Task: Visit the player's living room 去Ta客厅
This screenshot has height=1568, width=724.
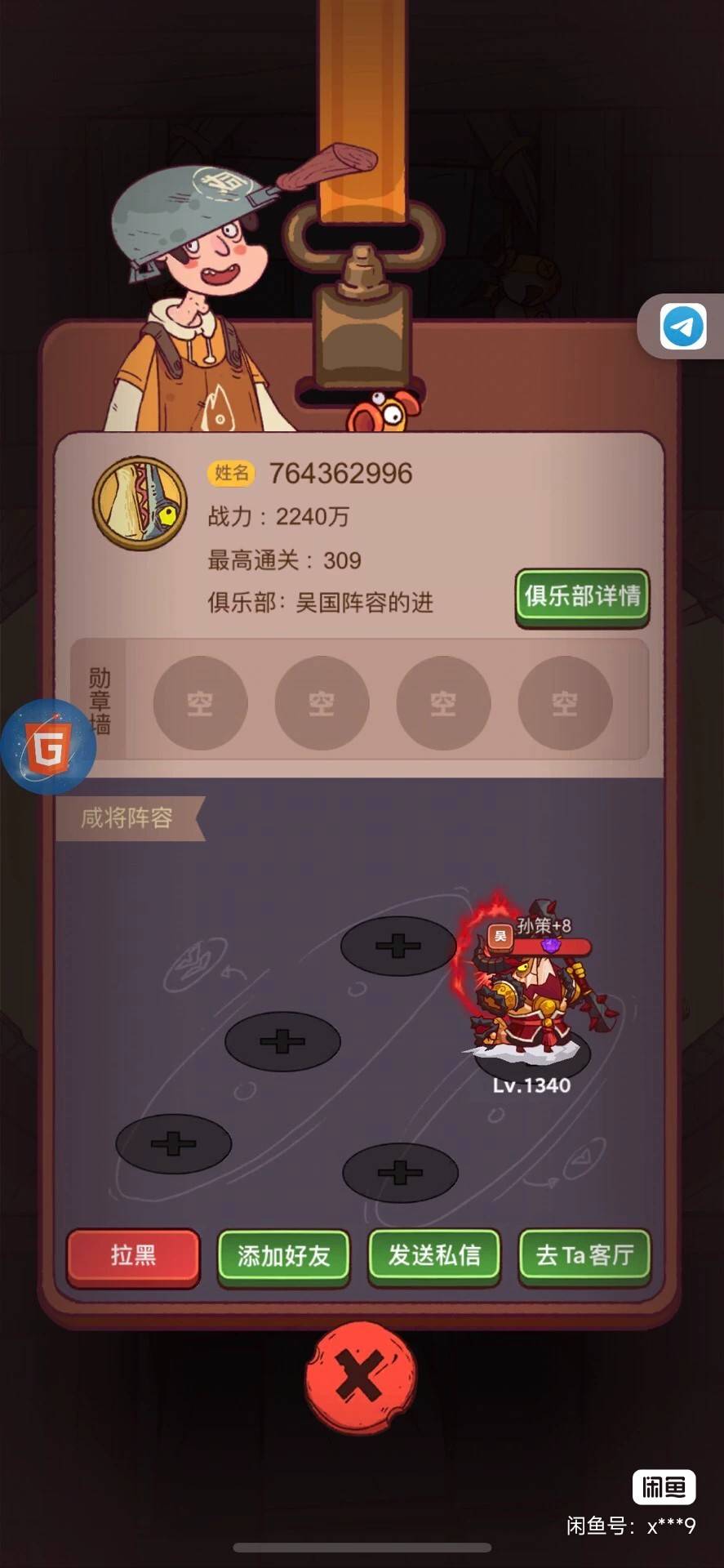Action: [x=584, y=1257]
